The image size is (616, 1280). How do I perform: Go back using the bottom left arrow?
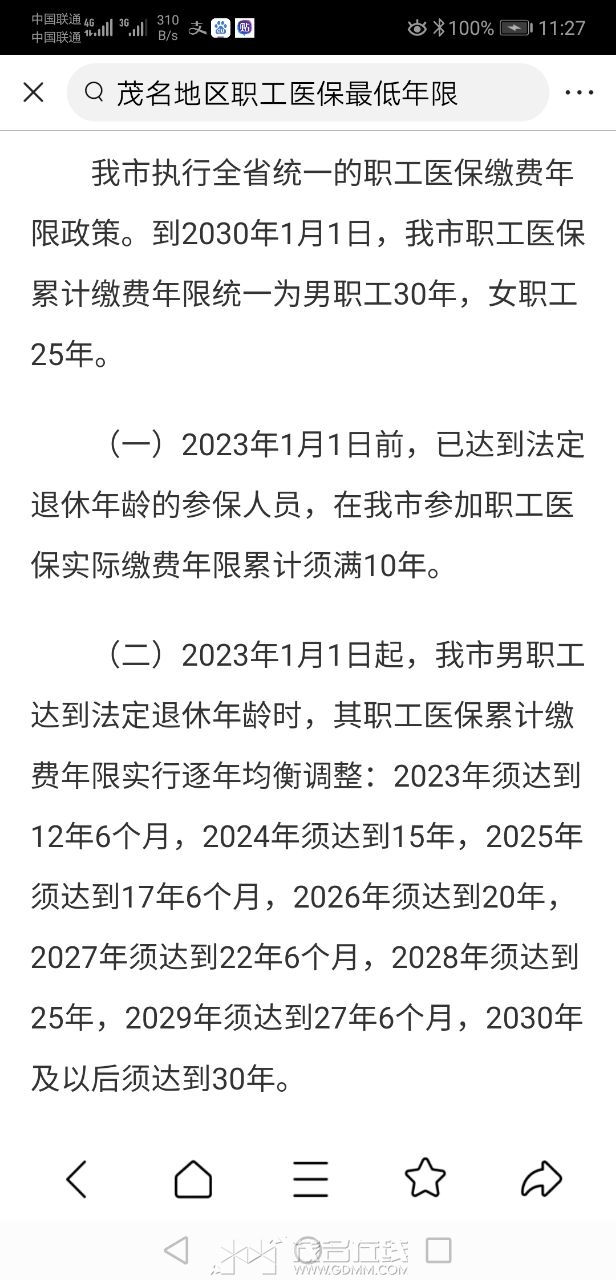click(x=77, y=1179)
